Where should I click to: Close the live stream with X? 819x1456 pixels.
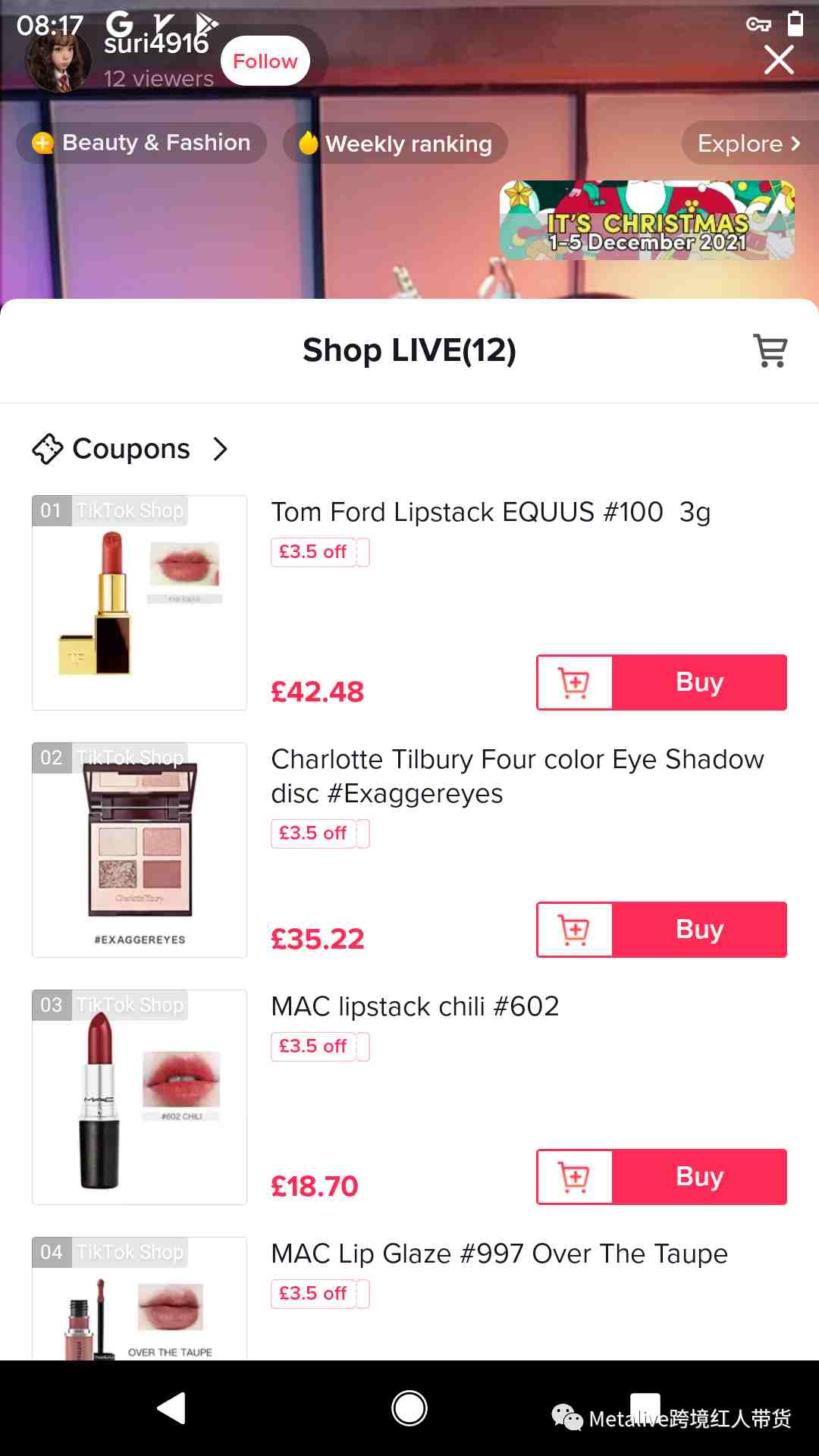(x=779, y=60)
